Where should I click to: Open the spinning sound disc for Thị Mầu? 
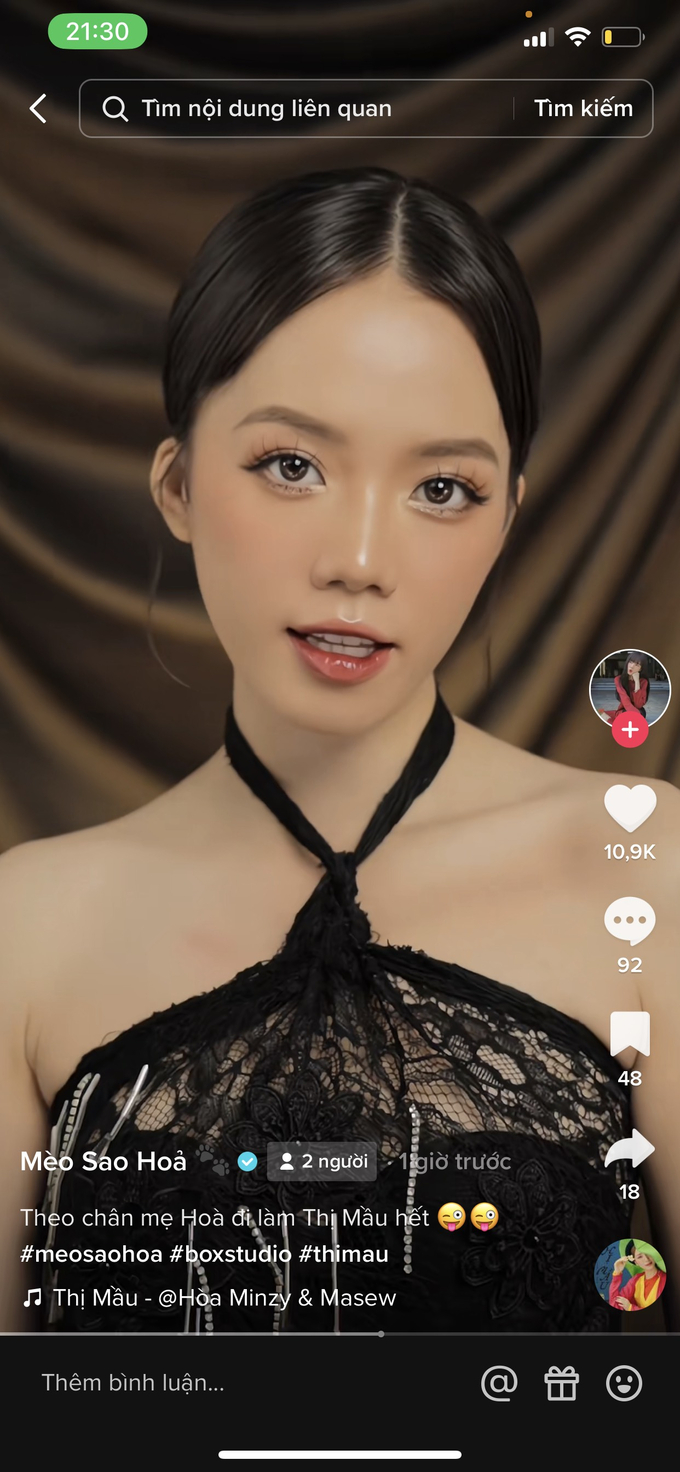630,1274
